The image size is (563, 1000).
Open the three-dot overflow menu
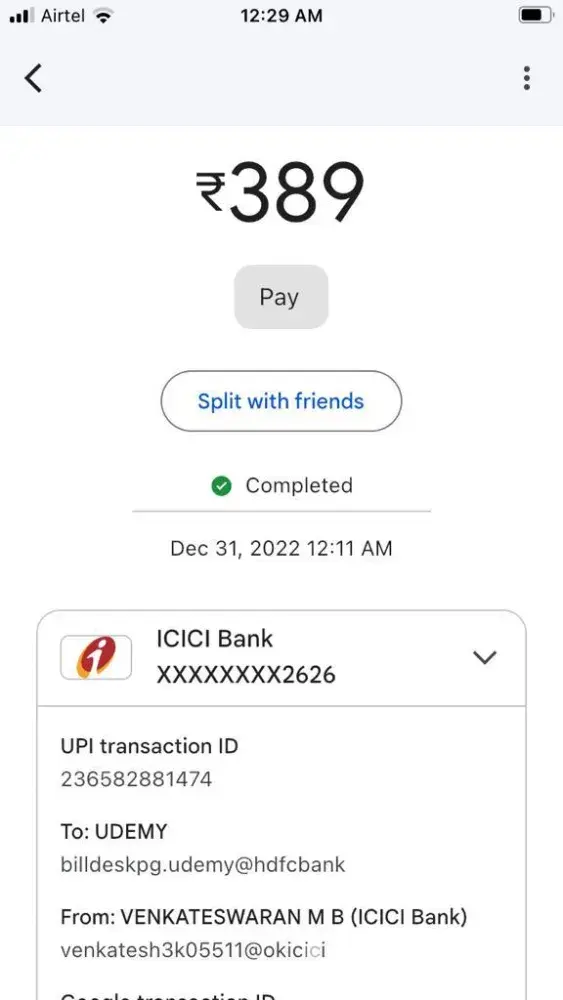pyautogui.click(x=527, y=78)
